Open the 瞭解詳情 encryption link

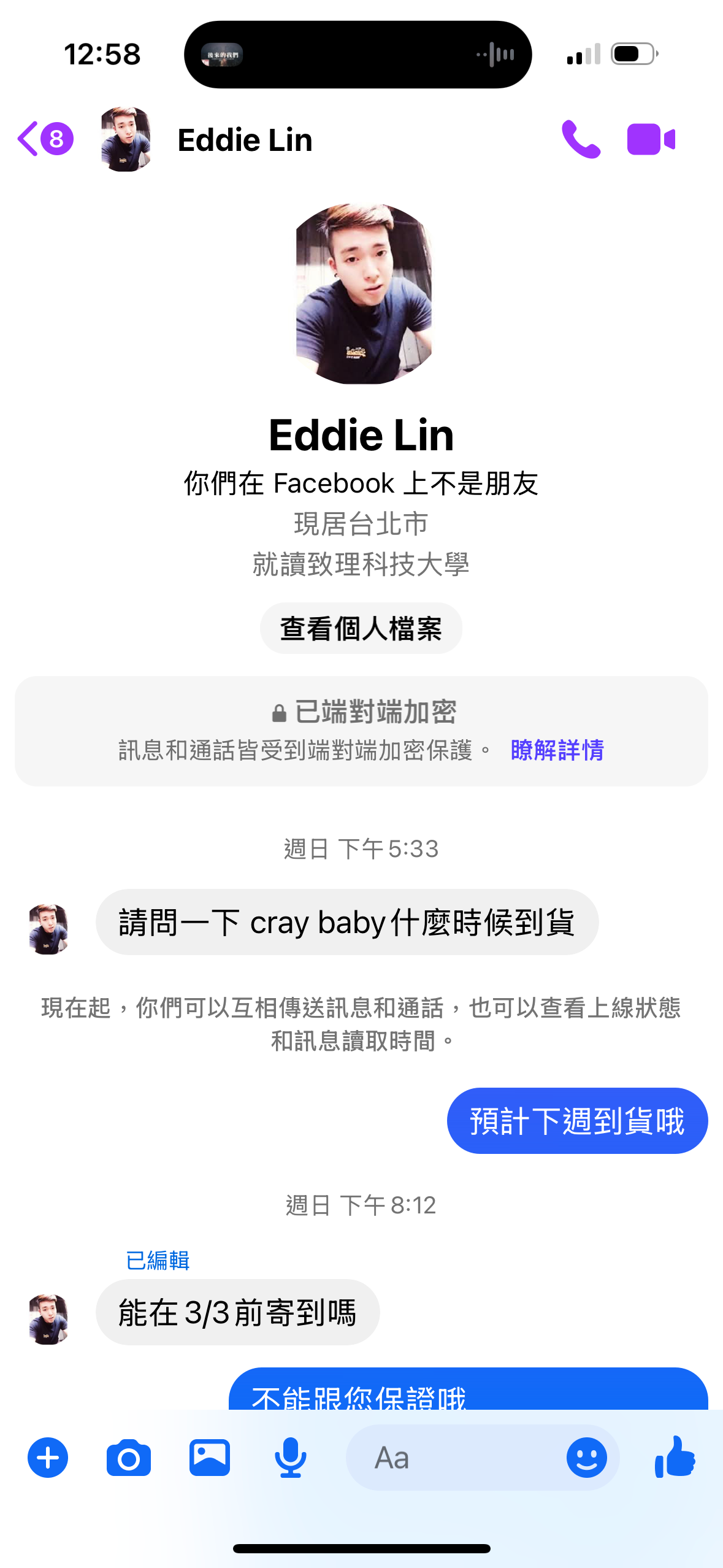click(557, 750)
